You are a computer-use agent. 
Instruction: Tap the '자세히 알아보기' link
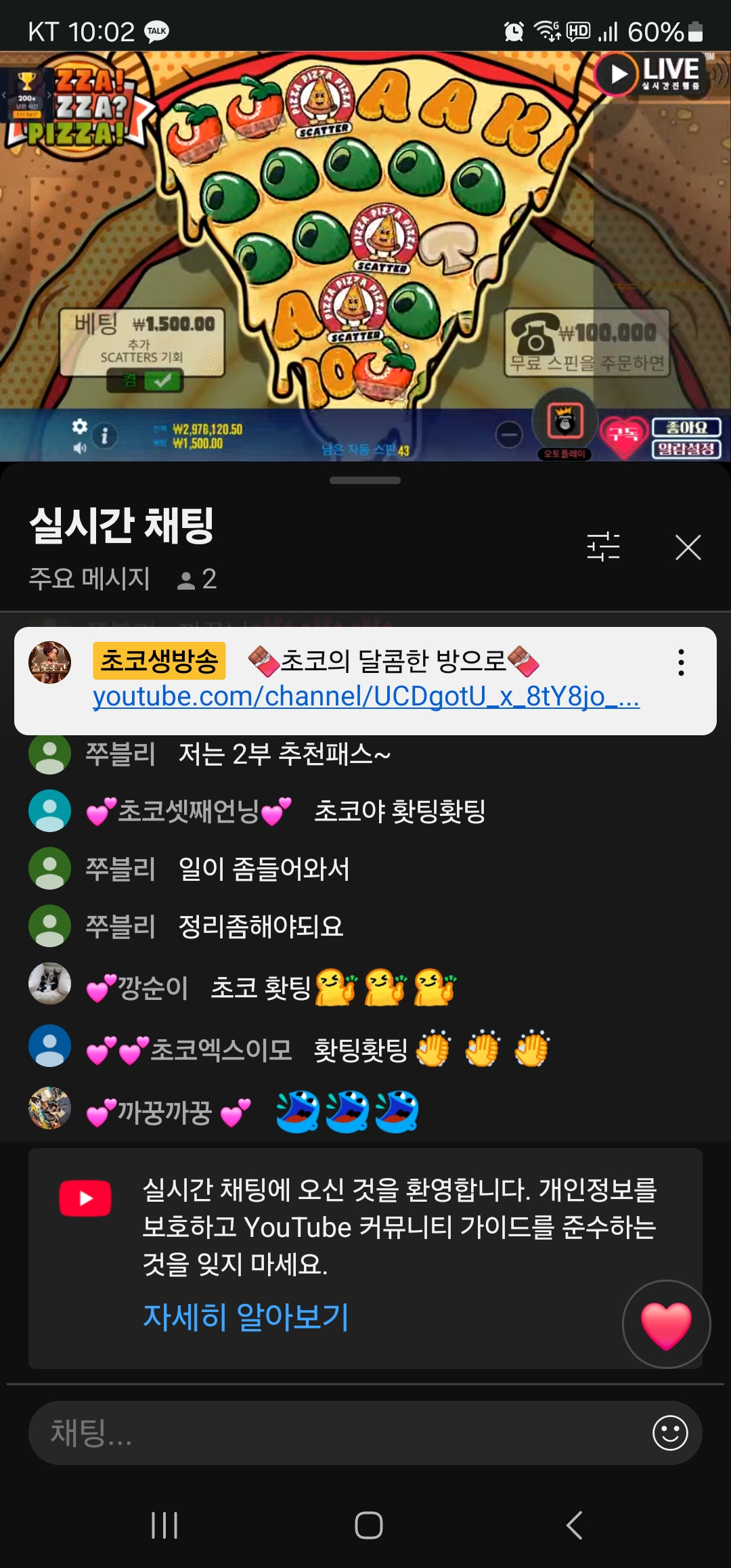[246, 1317]
